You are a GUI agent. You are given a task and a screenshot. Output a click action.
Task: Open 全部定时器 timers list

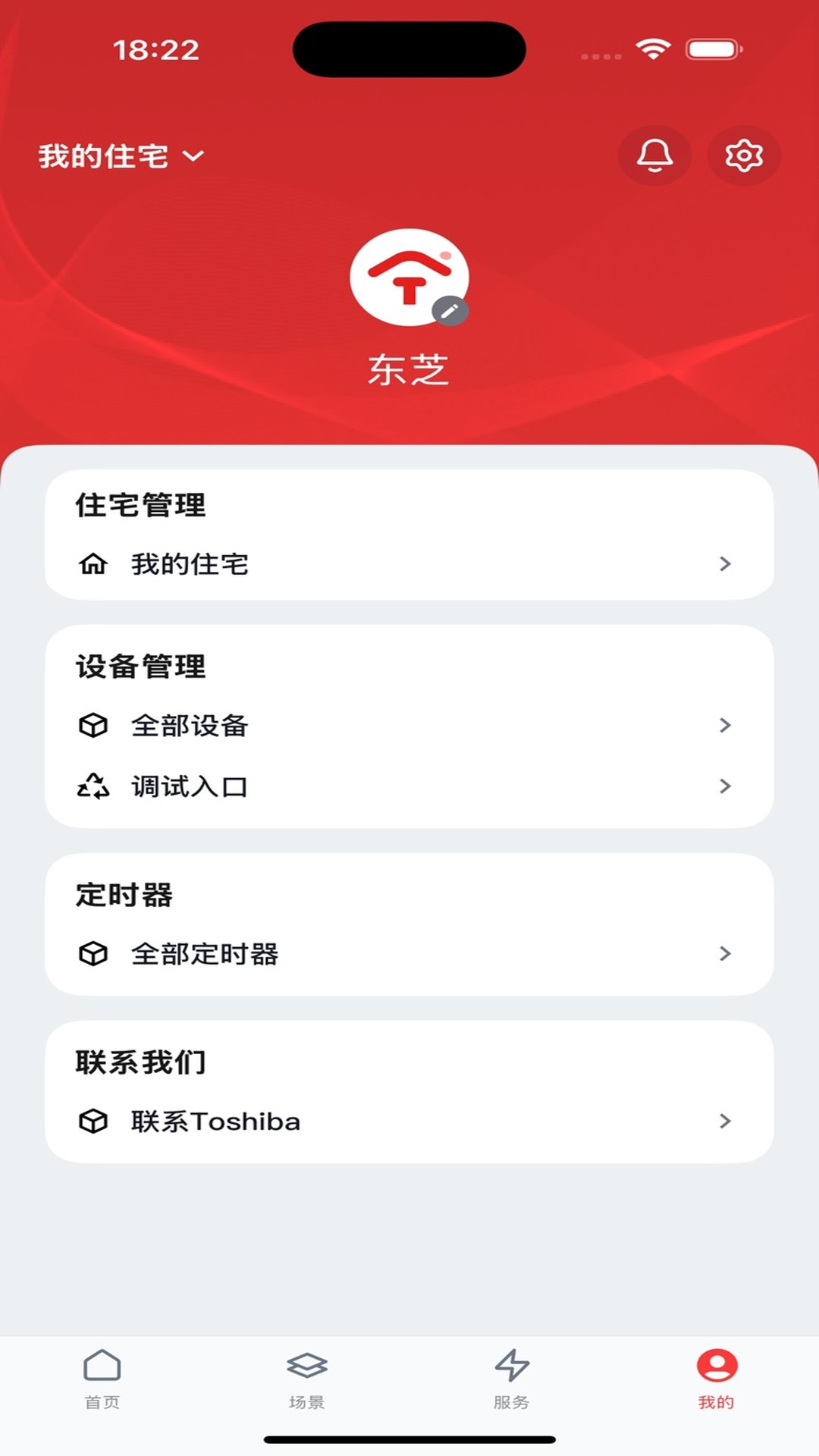pos(205,955)
